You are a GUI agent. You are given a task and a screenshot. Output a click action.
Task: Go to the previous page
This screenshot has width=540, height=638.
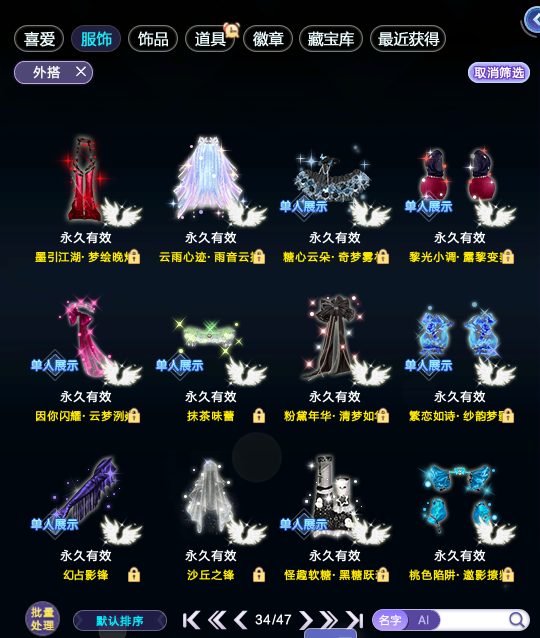240,620
